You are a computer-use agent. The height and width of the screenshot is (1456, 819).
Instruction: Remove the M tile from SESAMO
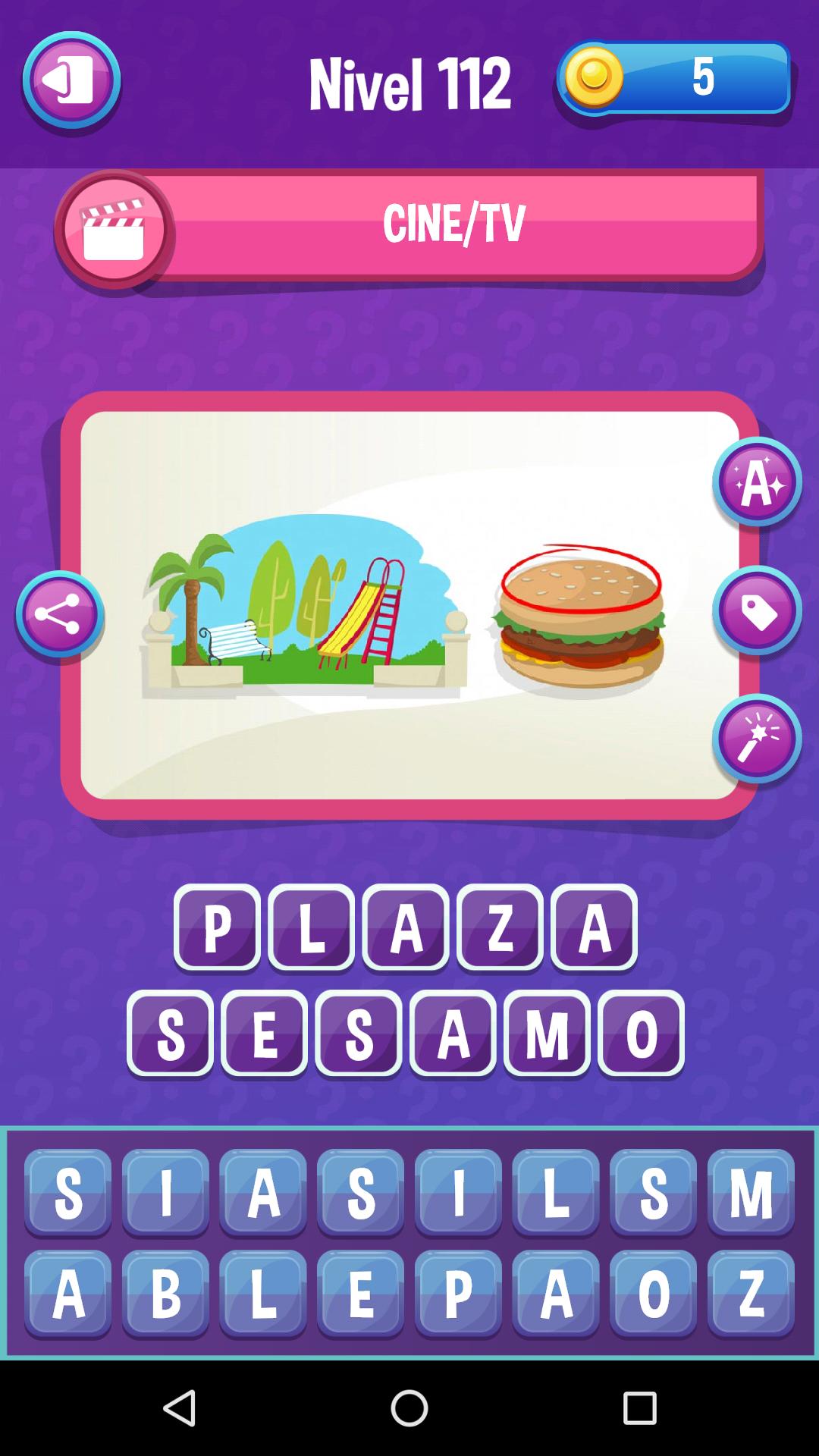tap(547, 1033)
